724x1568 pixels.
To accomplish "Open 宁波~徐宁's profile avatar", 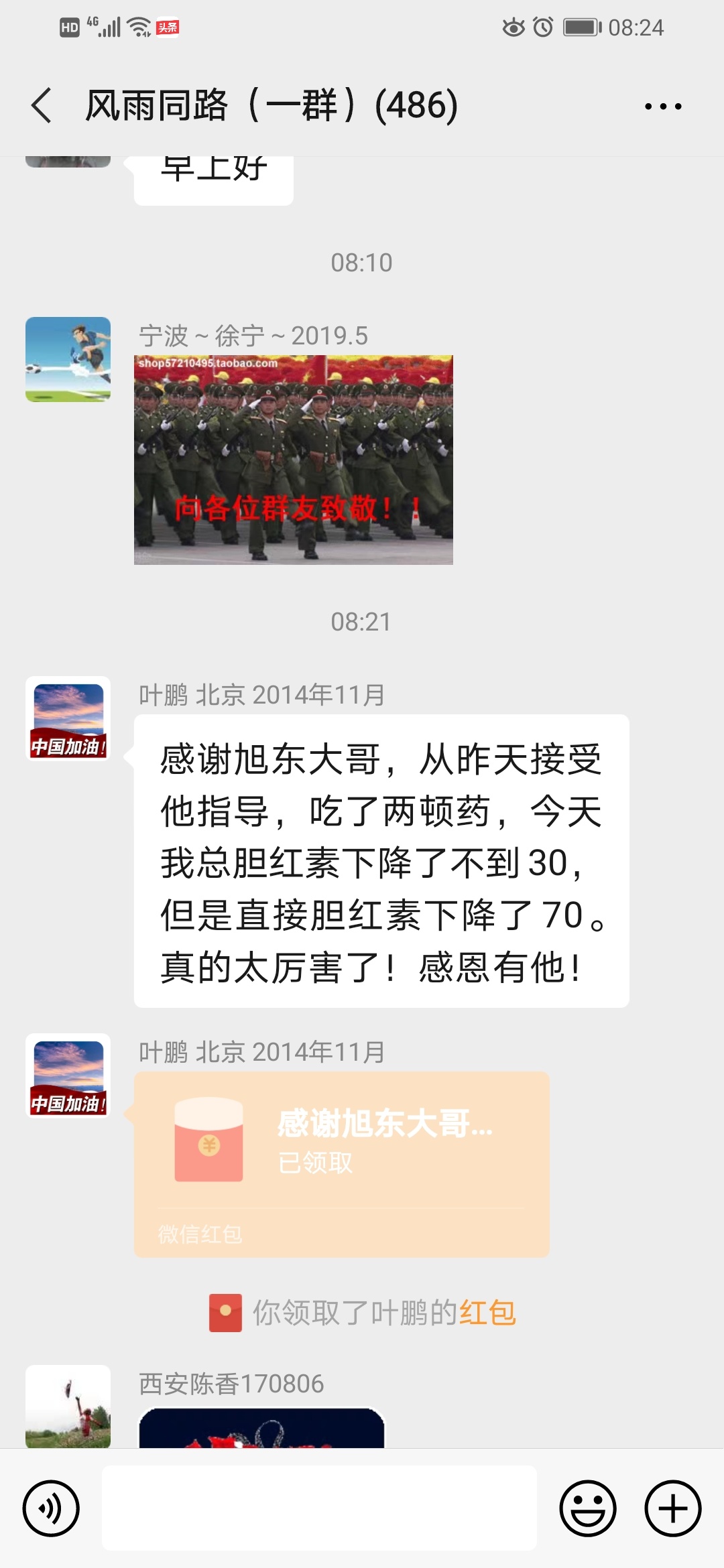I will click(x=68, y=359).
